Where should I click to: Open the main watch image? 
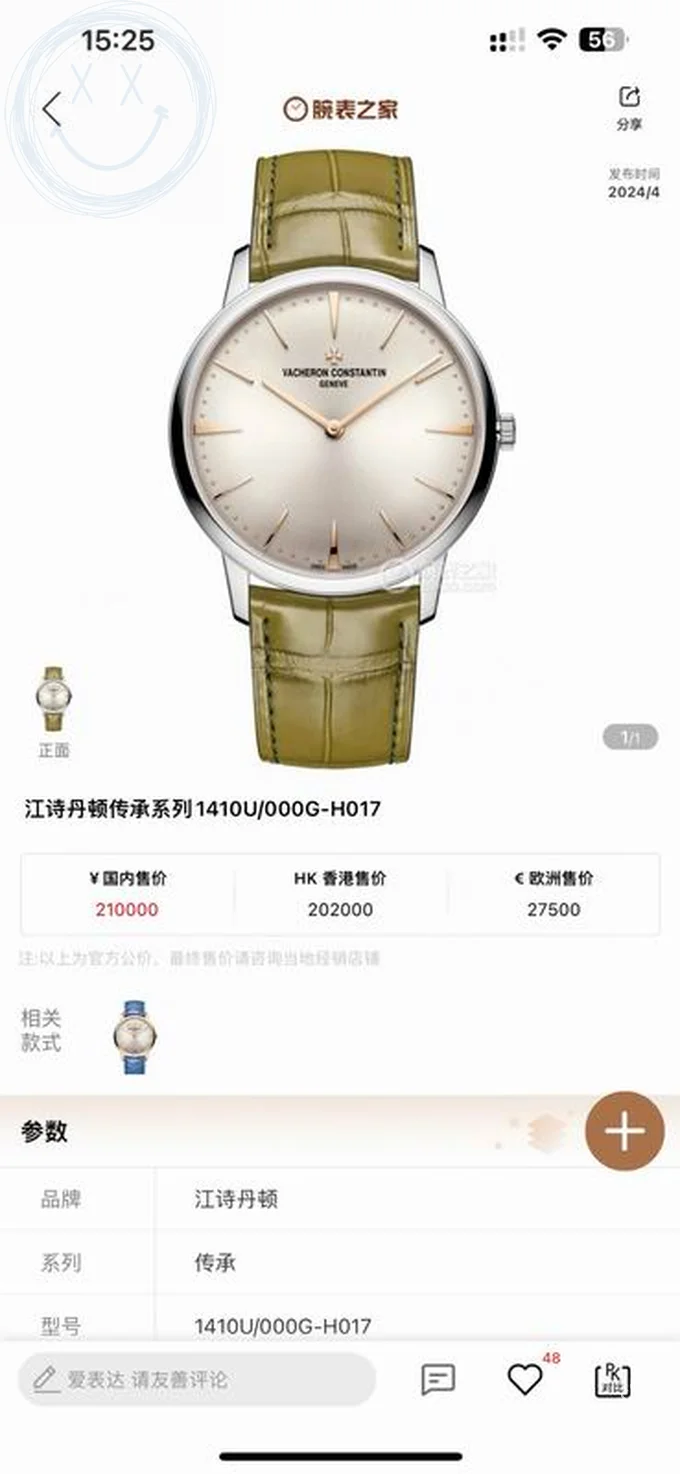(x=338, y=430)
